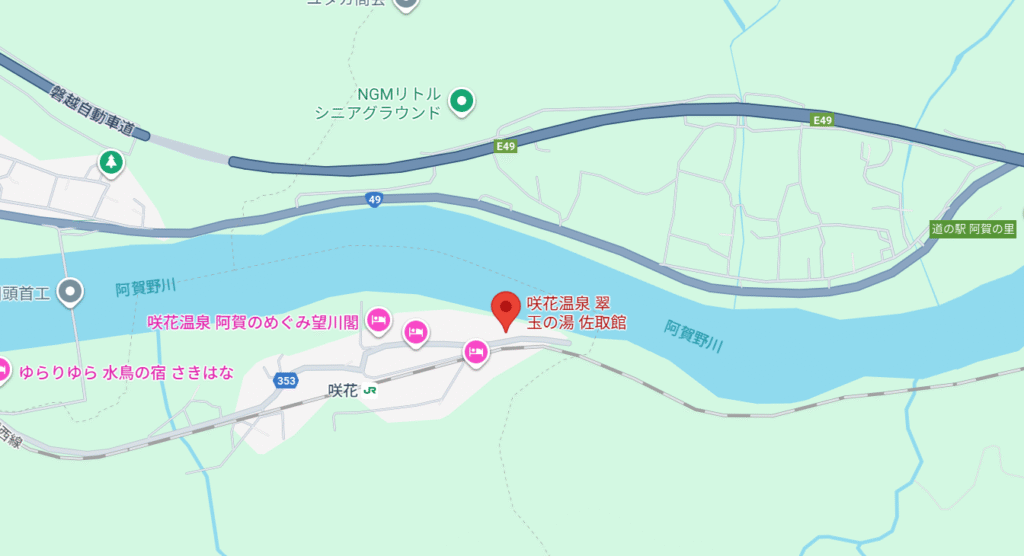The height and width of the screenshot is (556, 1024).
Task: Tap the green tree park marker
Action: pos(111,162)
